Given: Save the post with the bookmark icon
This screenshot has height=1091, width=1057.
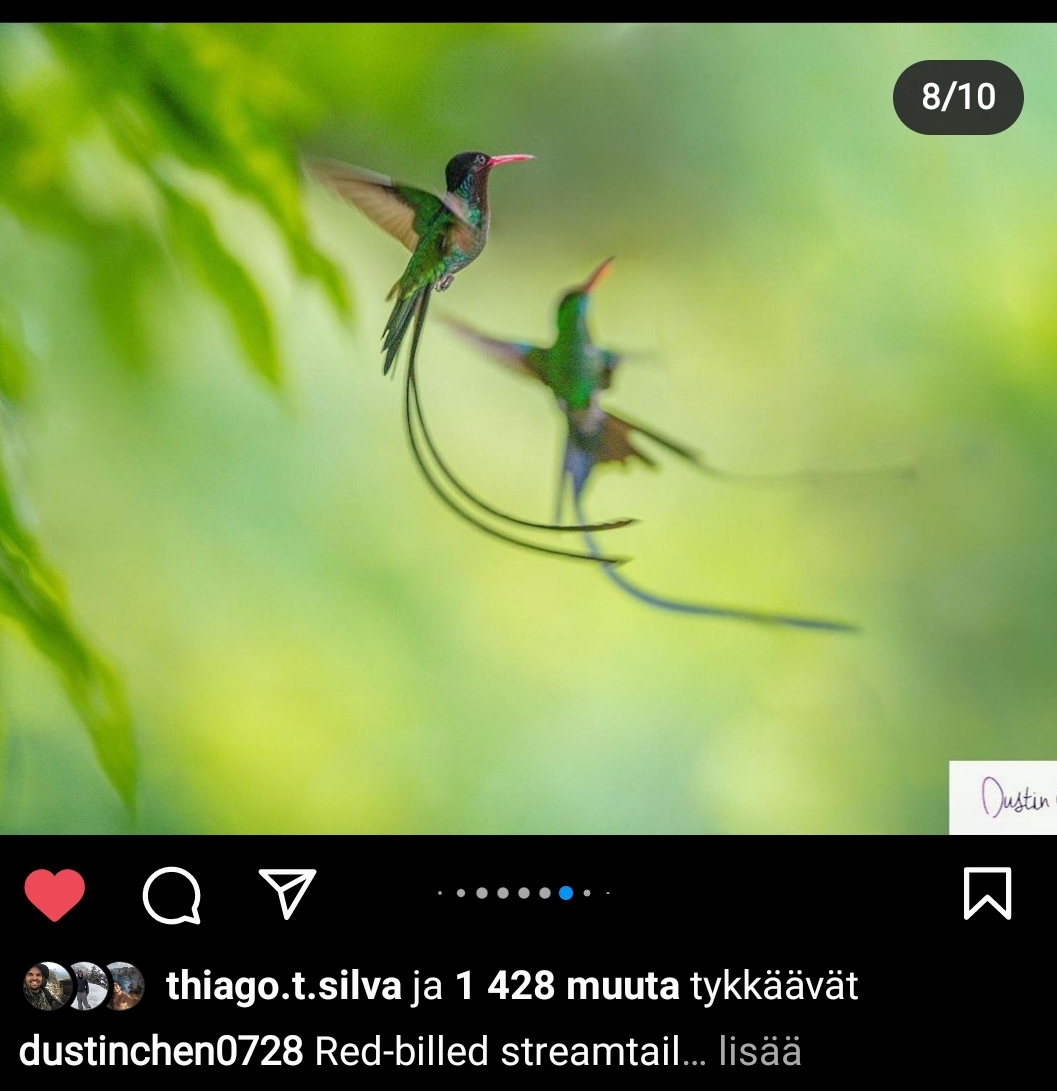Looking at the screenshot, I should (987, 893).
